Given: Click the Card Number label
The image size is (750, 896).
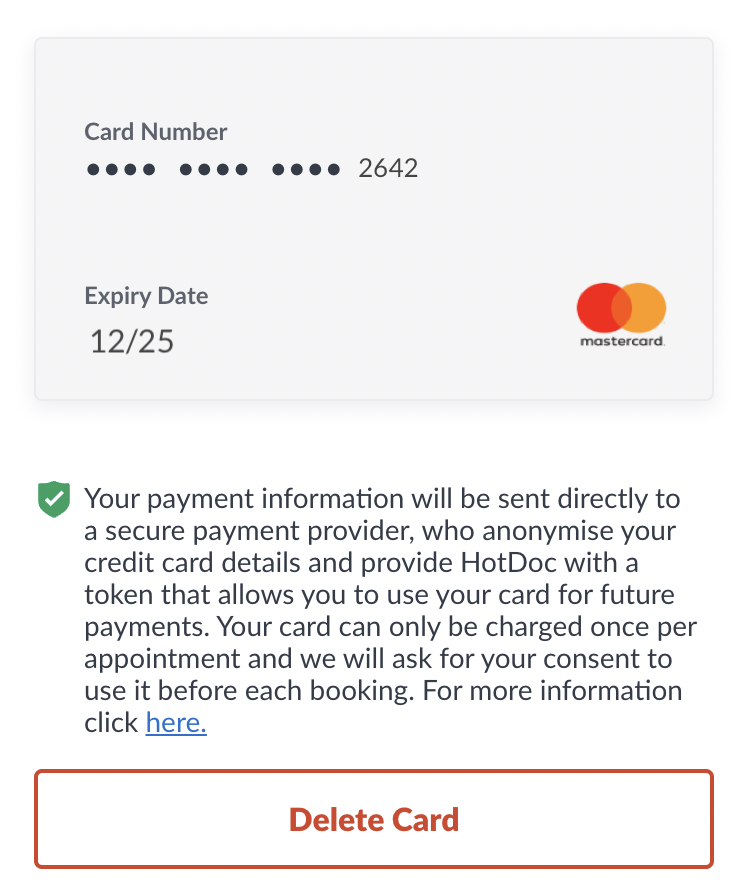Looking at the screenshot, I should tap(155, 131).
